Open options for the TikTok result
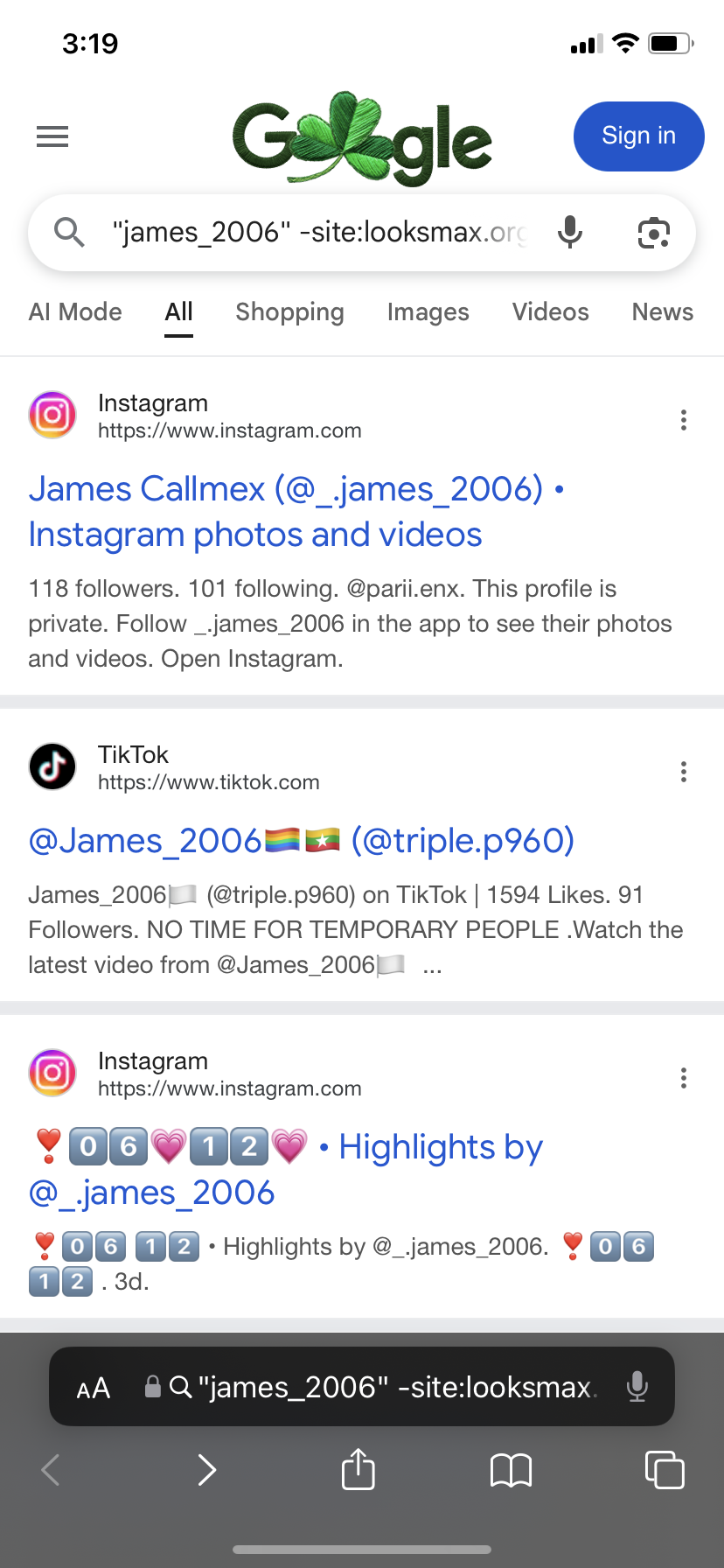724x1568 pixels. pyautogui.click(x=684, y=772)
